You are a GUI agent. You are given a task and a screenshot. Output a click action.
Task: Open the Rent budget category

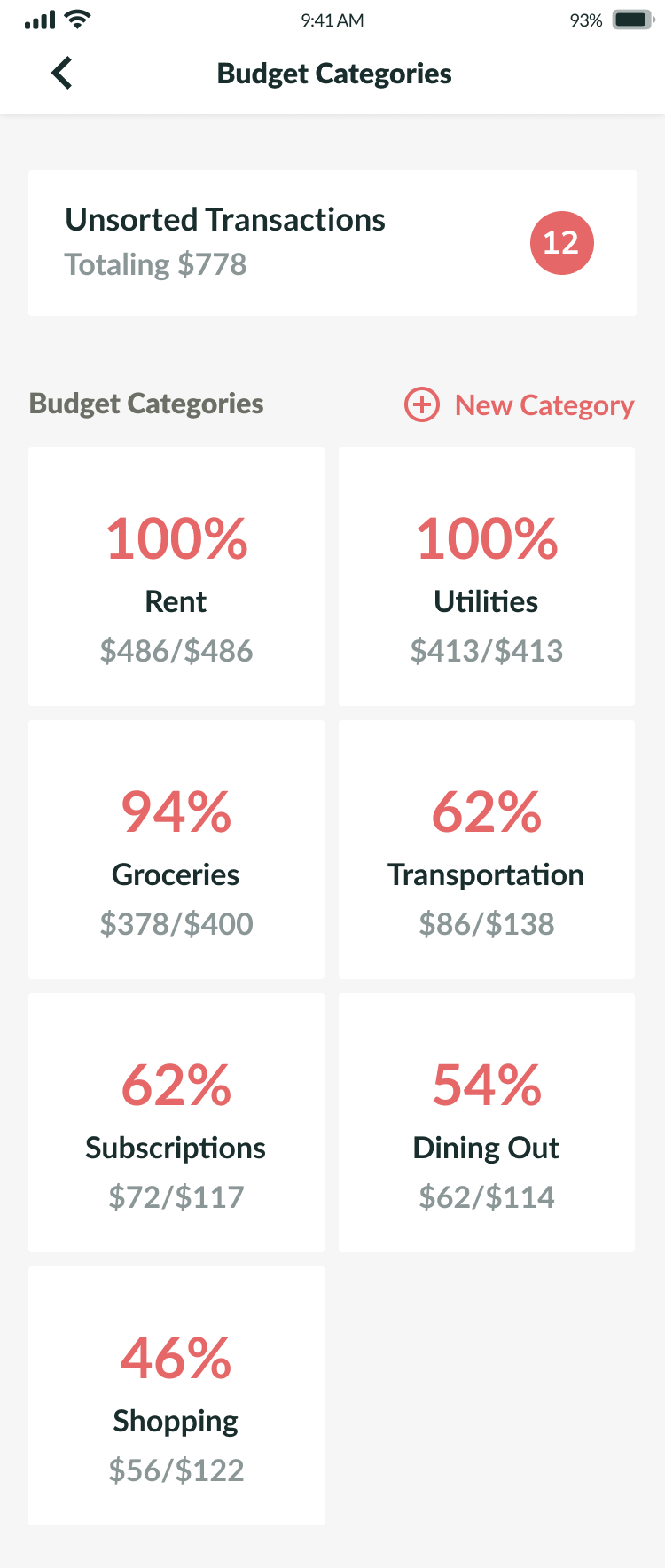tap(176, 576)
